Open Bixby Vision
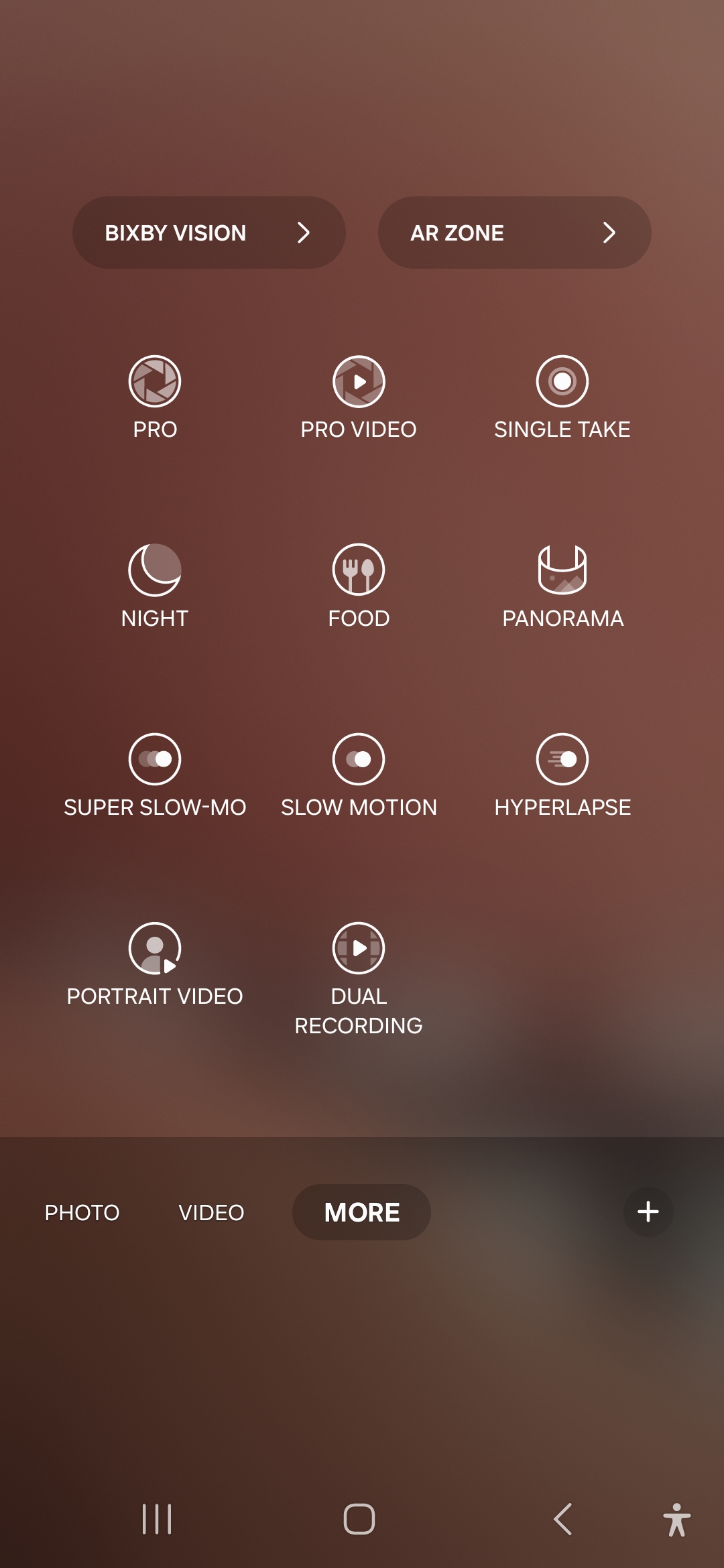 [x=208, y=233]
